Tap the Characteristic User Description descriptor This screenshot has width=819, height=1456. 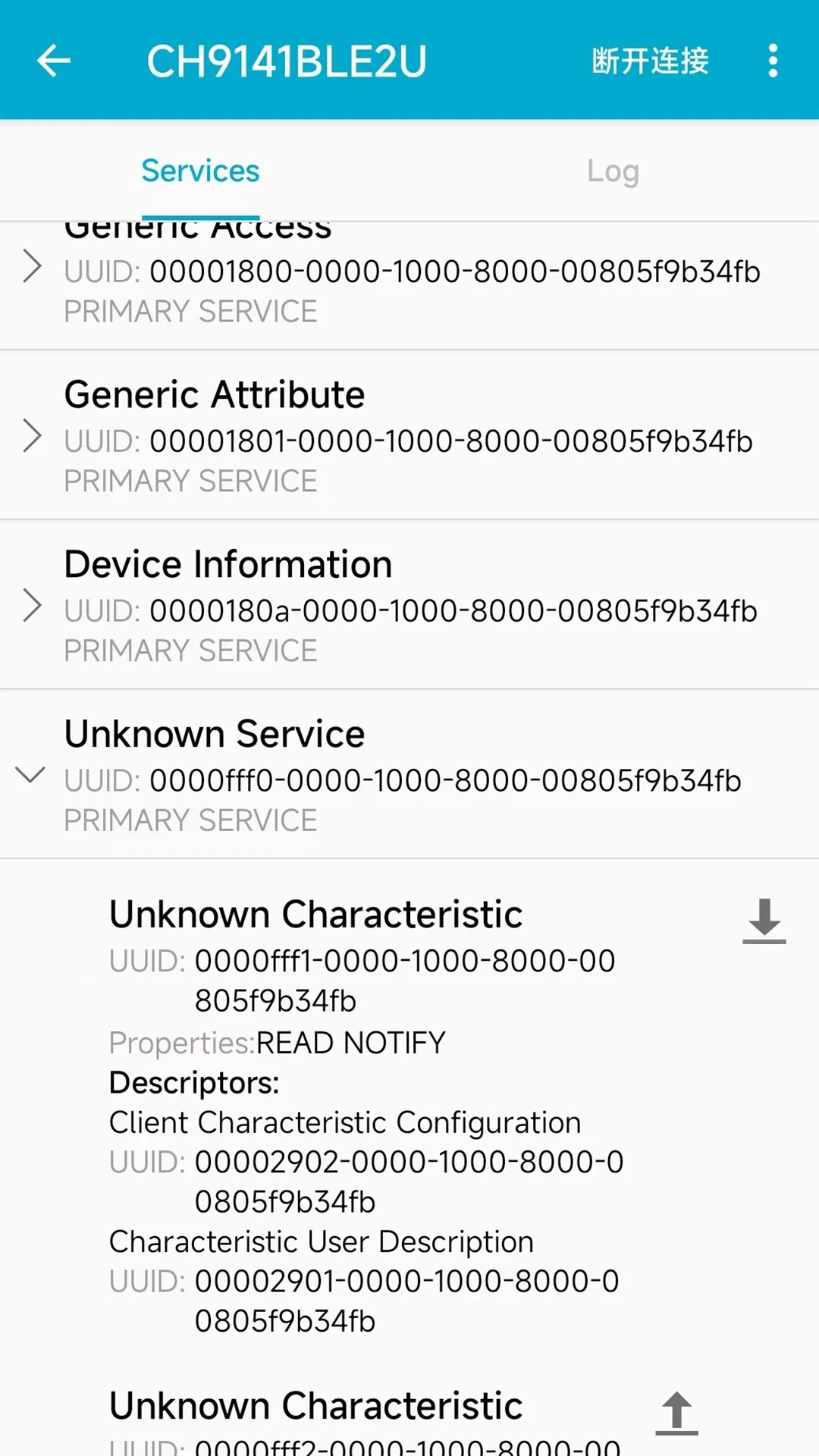(321, 1241)
